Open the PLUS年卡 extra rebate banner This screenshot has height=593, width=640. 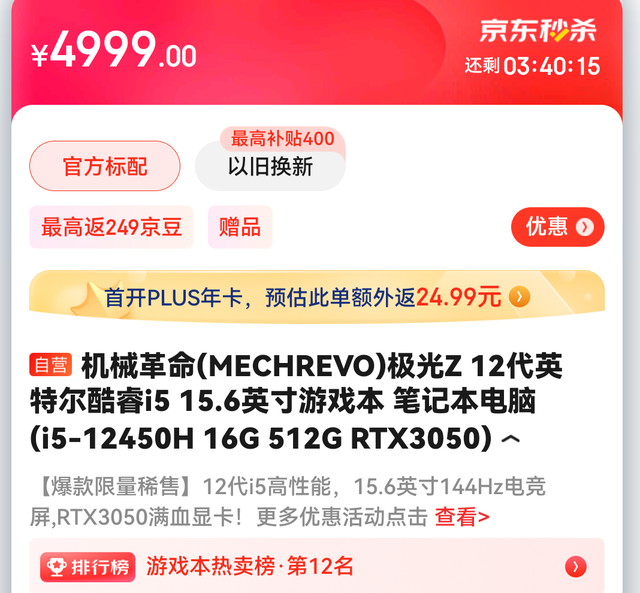point(317,297)
